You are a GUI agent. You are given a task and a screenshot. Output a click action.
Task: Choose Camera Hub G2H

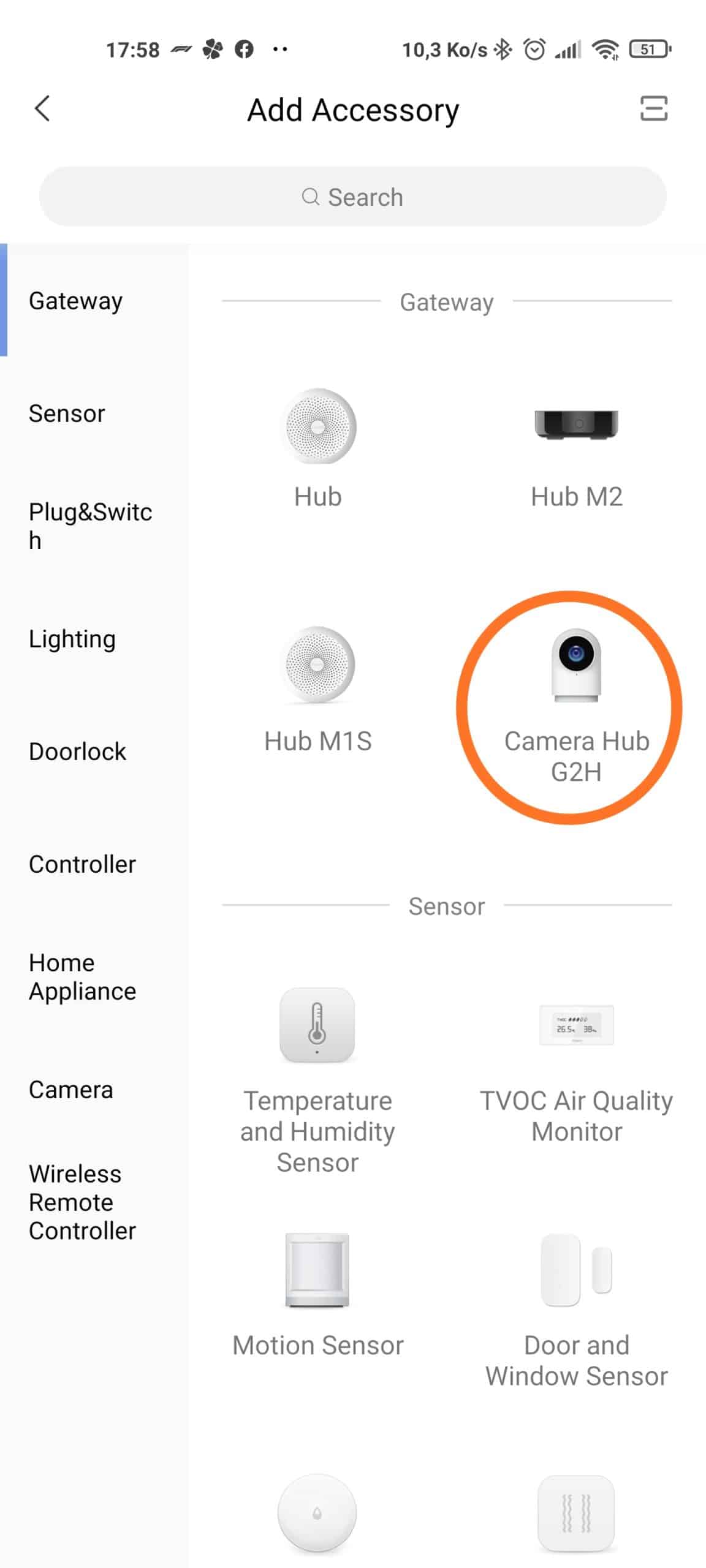click(576, 706)
